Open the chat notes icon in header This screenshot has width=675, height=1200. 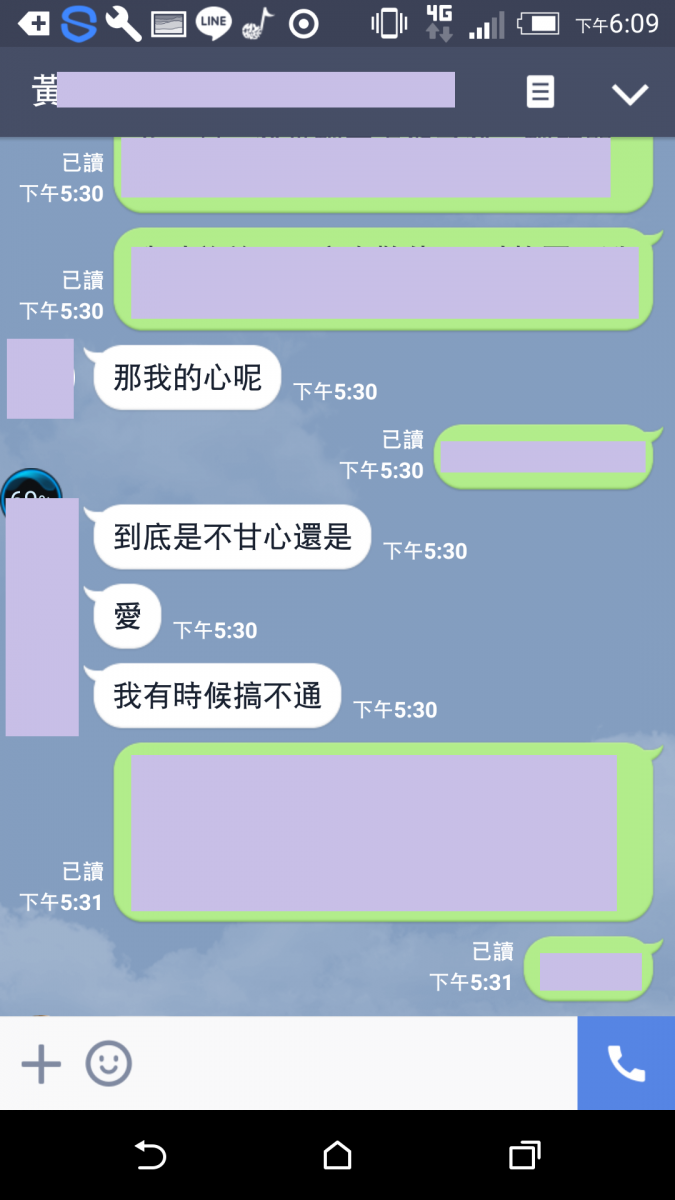coord(540,93)
